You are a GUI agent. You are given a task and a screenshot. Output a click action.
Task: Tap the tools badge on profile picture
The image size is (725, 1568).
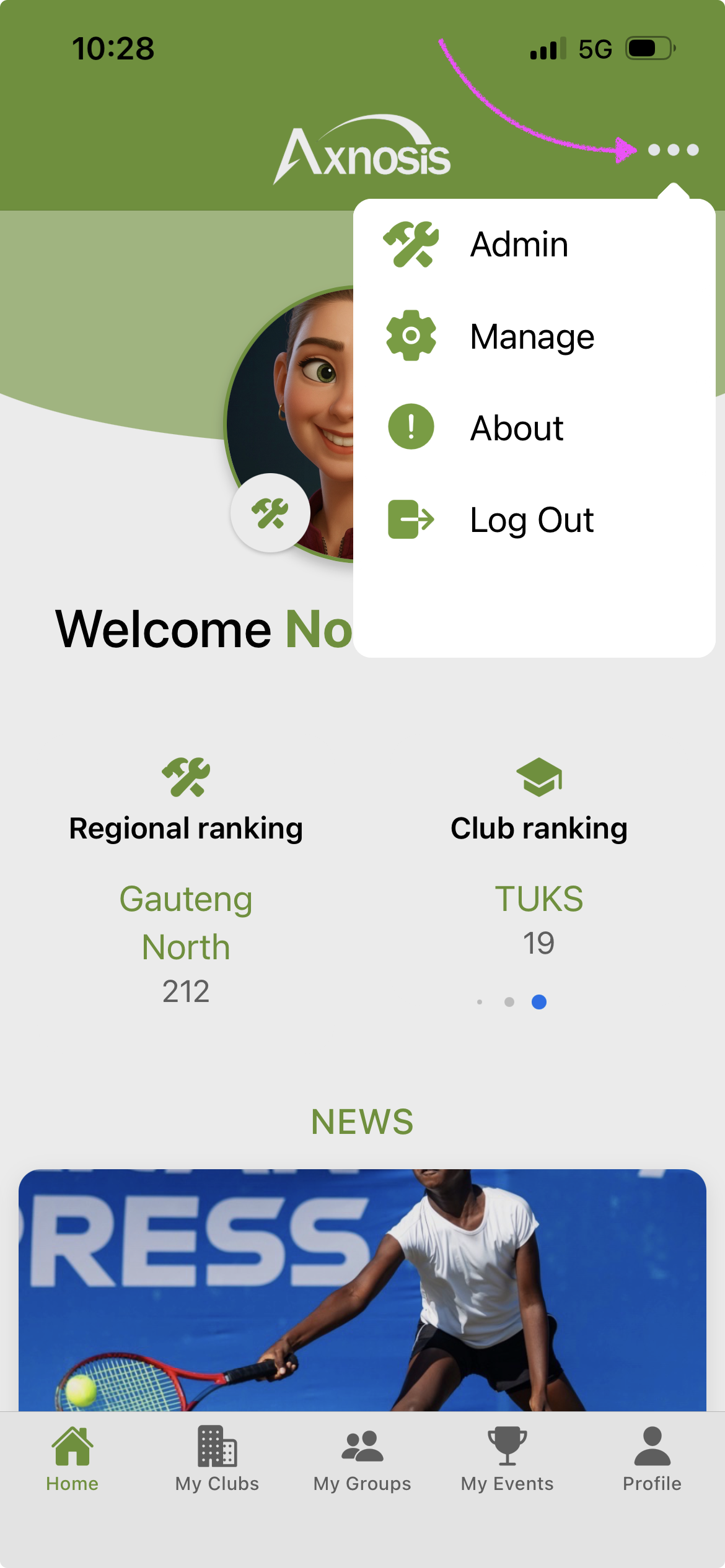(x=270, y=513)
